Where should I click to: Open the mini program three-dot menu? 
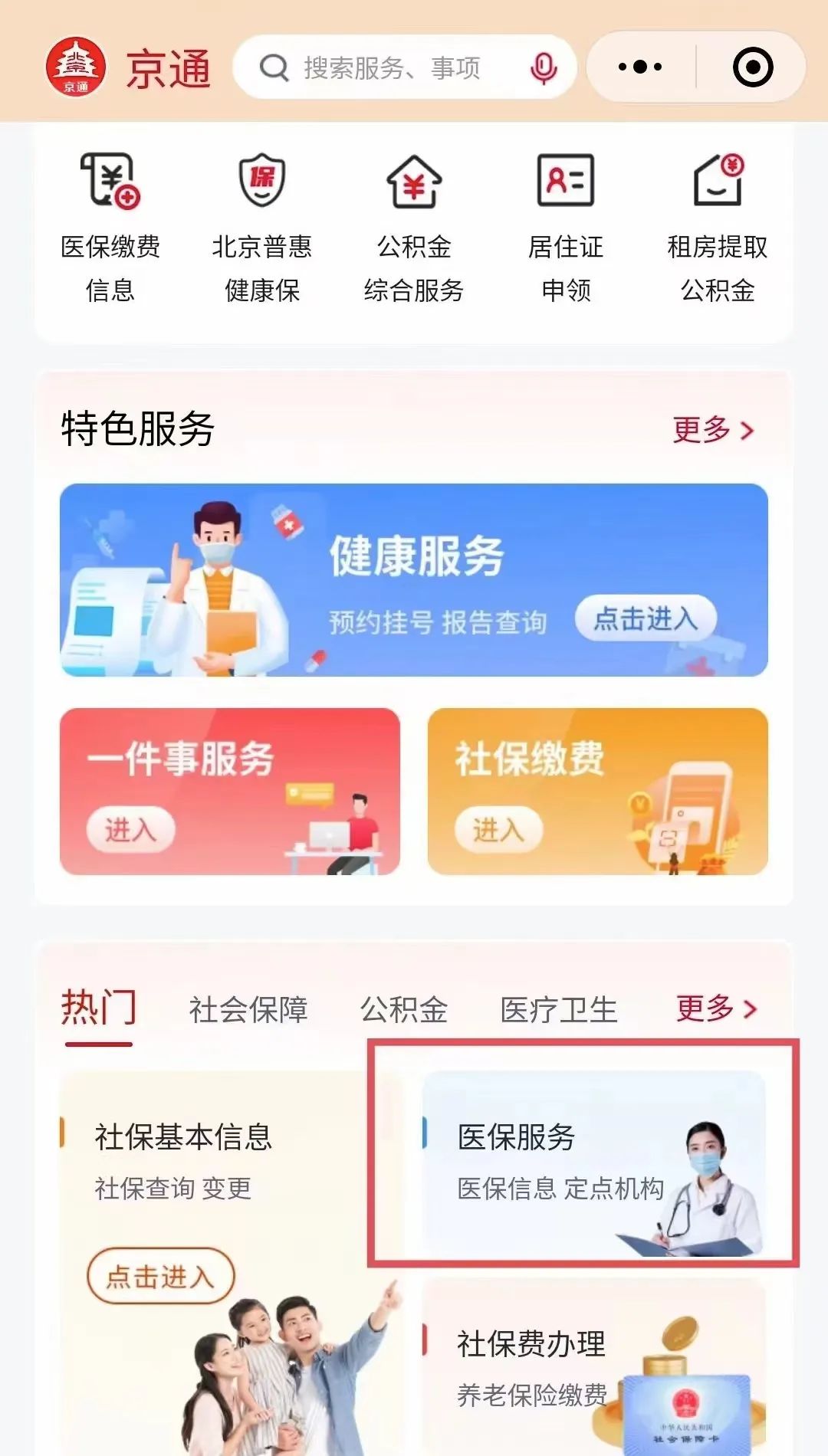coord(640,67)
